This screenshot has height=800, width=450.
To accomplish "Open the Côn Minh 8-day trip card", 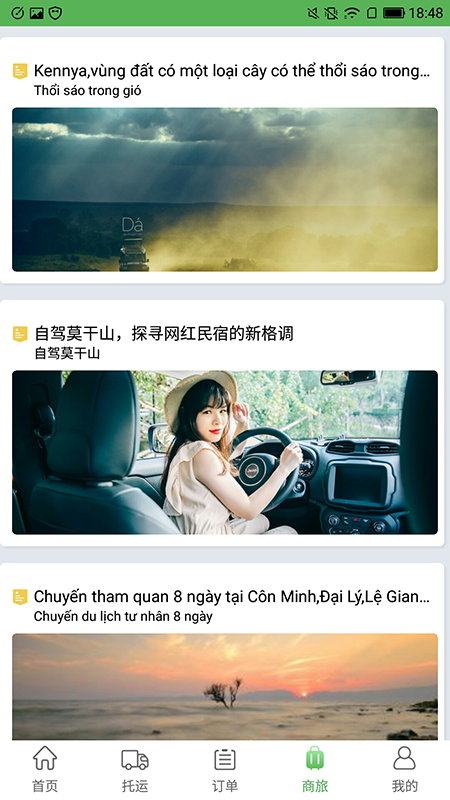I will (222, 652).
